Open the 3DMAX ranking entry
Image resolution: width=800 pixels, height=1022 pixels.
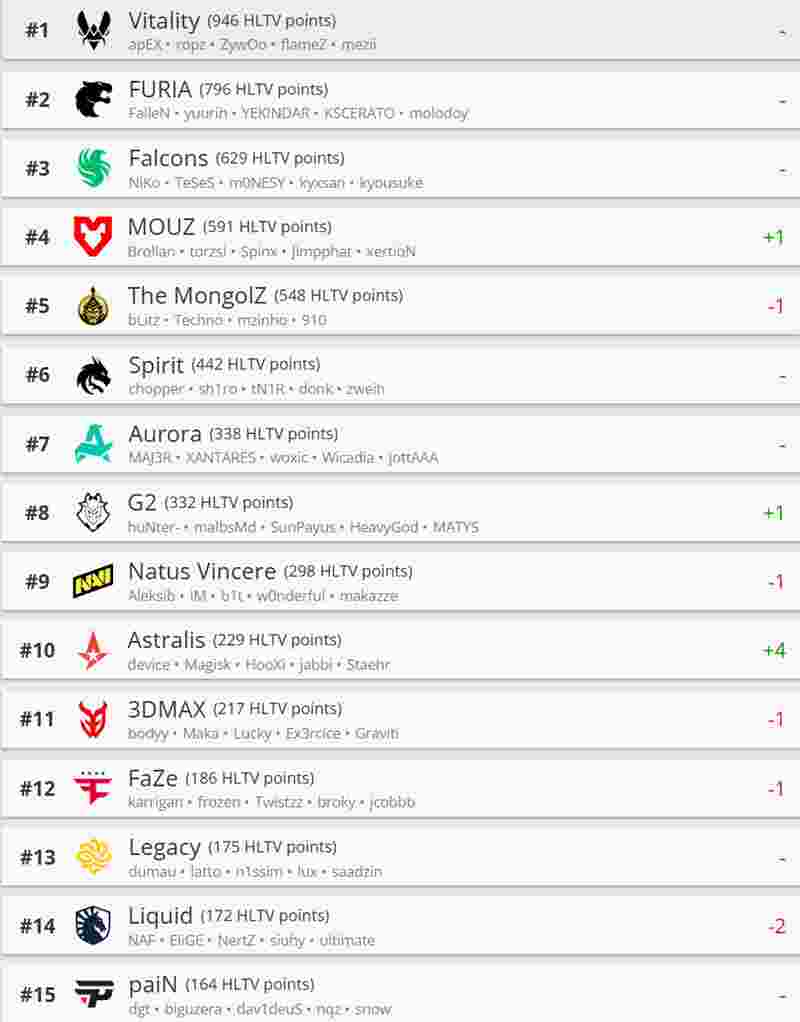tap(400, 720)
